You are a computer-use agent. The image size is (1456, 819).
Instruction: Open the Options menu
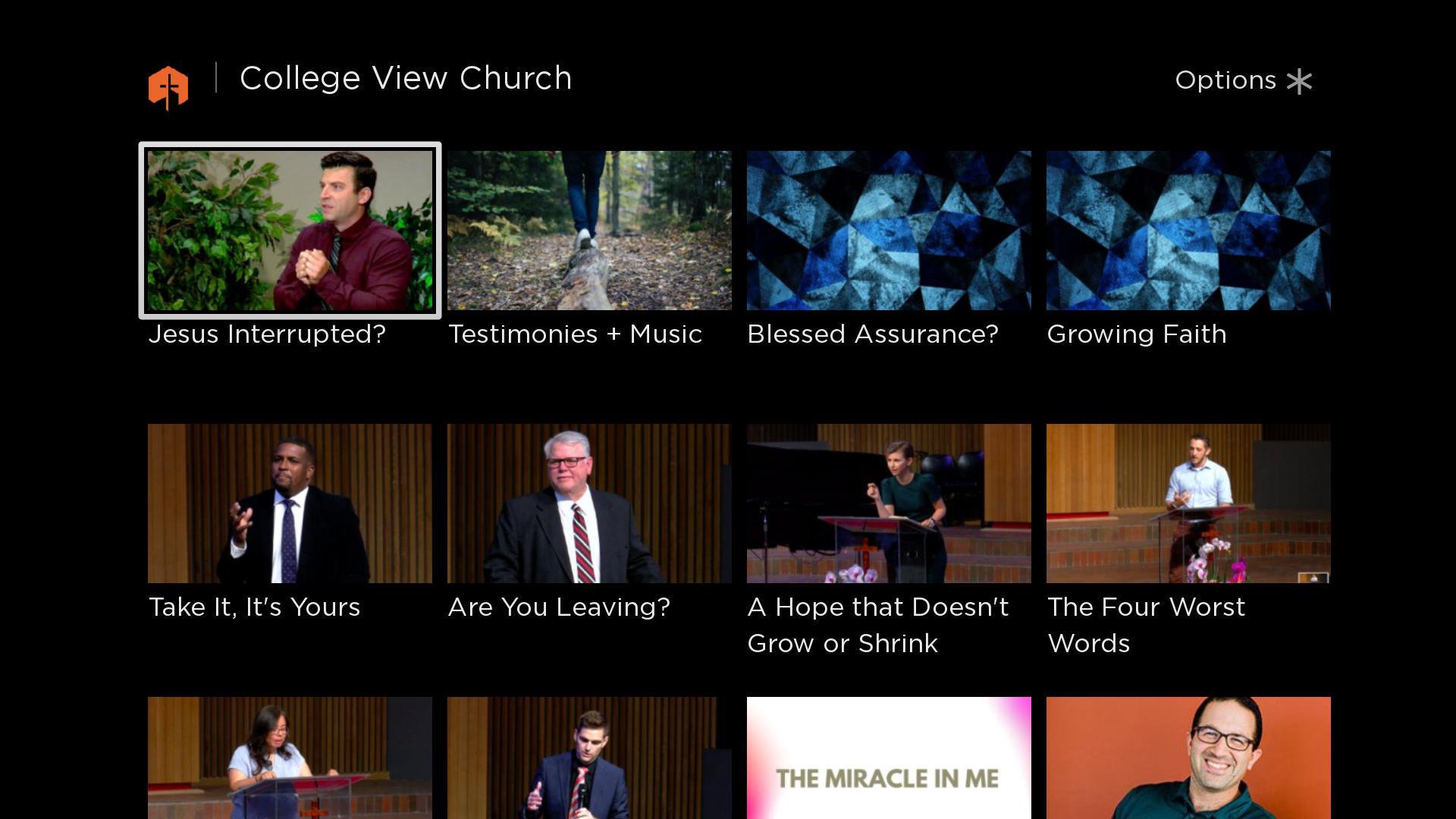[x=1242, y=80]
